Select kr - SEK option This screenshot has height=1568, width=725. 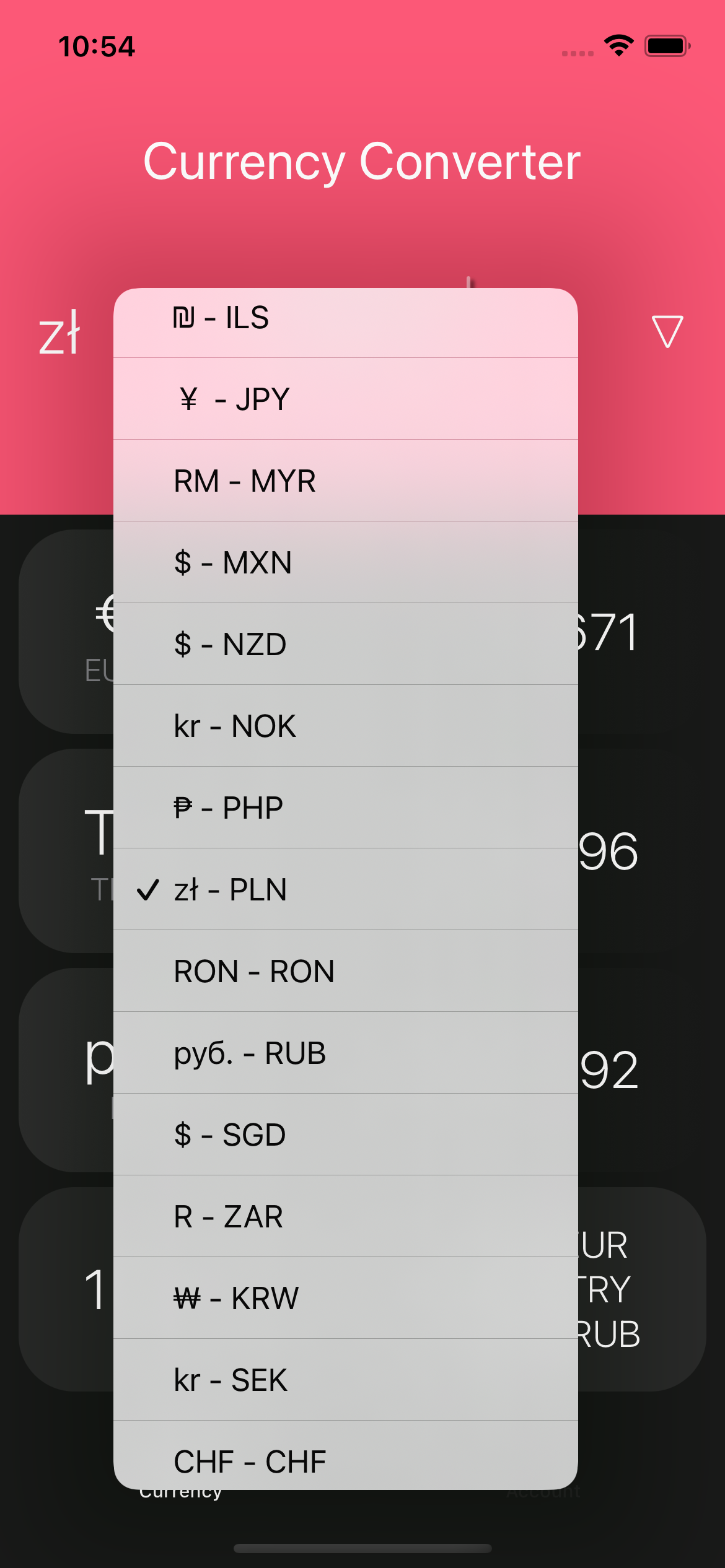click(x=346, y=1380)
